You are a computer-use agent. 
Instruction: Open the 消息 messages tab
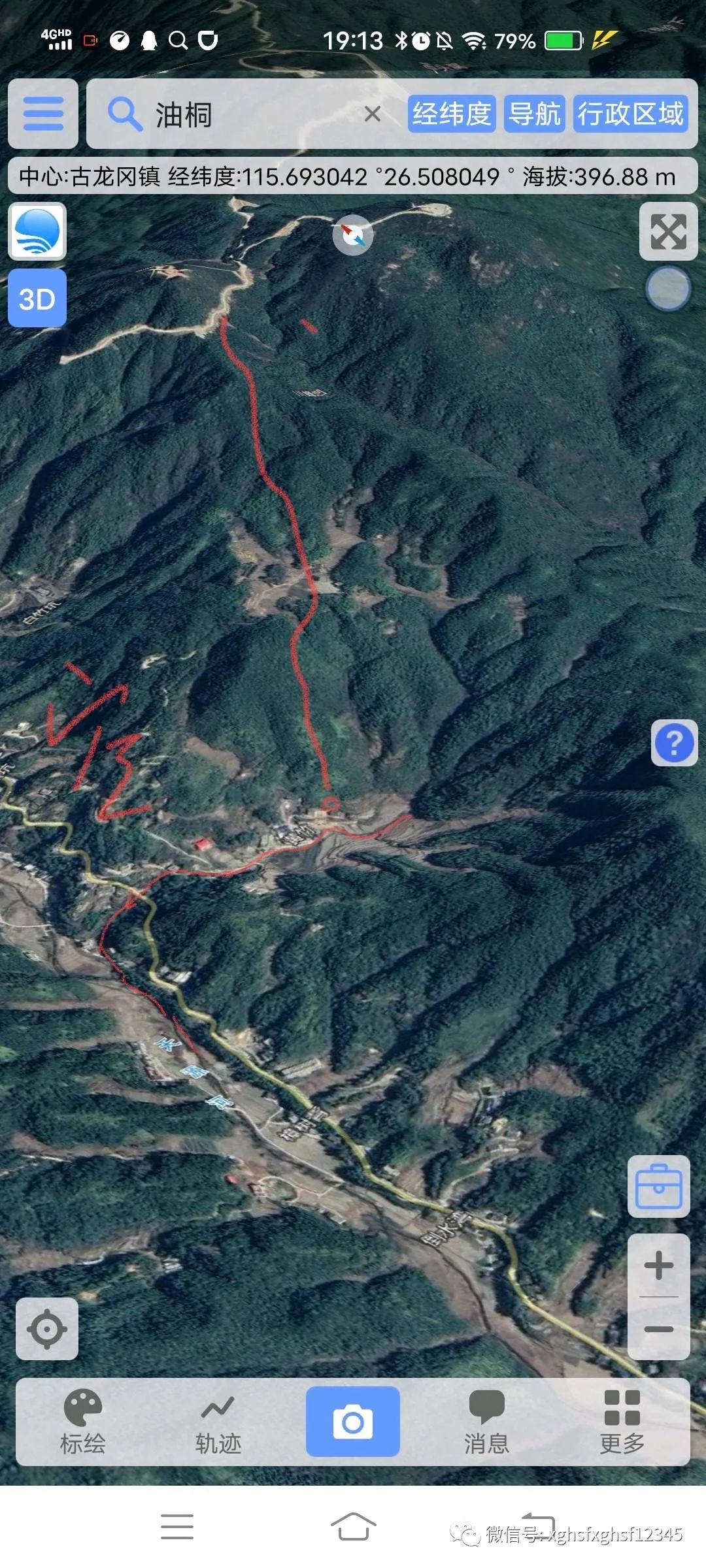click(x=487, y=1422)
